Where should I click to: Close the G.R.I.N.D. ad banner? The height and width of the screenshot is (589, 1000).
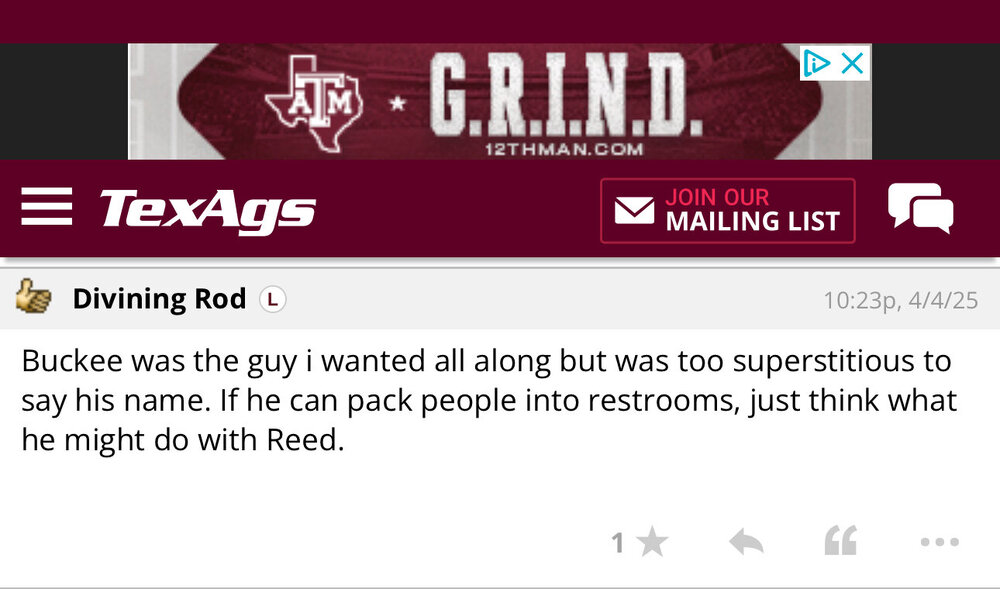click(852, 64)
